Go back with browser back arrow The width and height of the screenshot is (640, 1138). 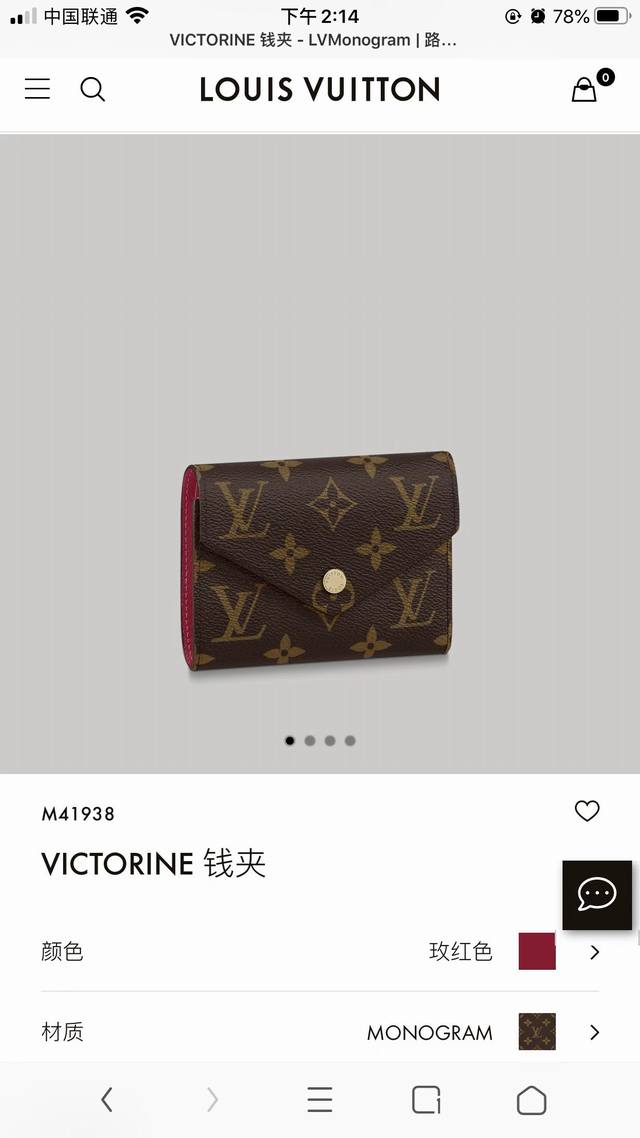coord(107,1100)
